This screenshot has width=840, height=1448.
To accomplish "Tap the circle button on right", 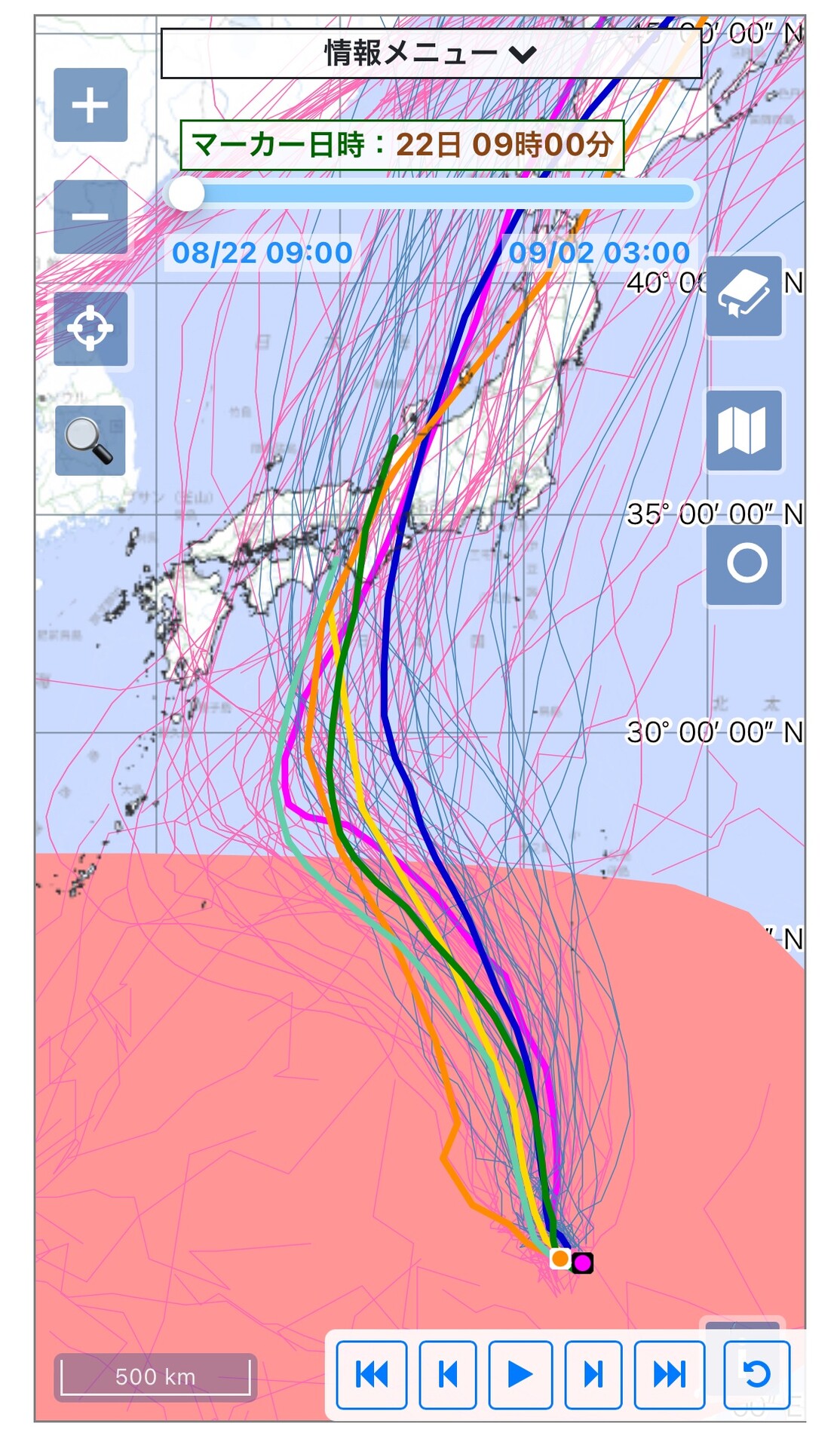I will pyautogui.click(x=743, y=564).
